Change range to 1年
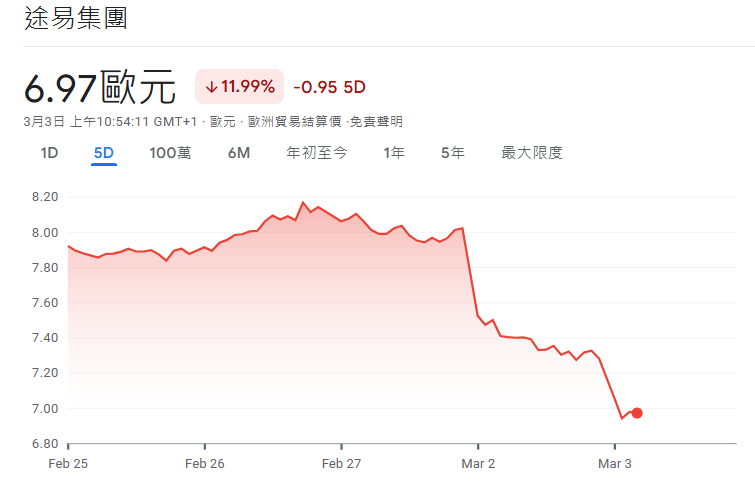This screenshot has height=481, width=755. pyautogui.click(x=394, y=153)
